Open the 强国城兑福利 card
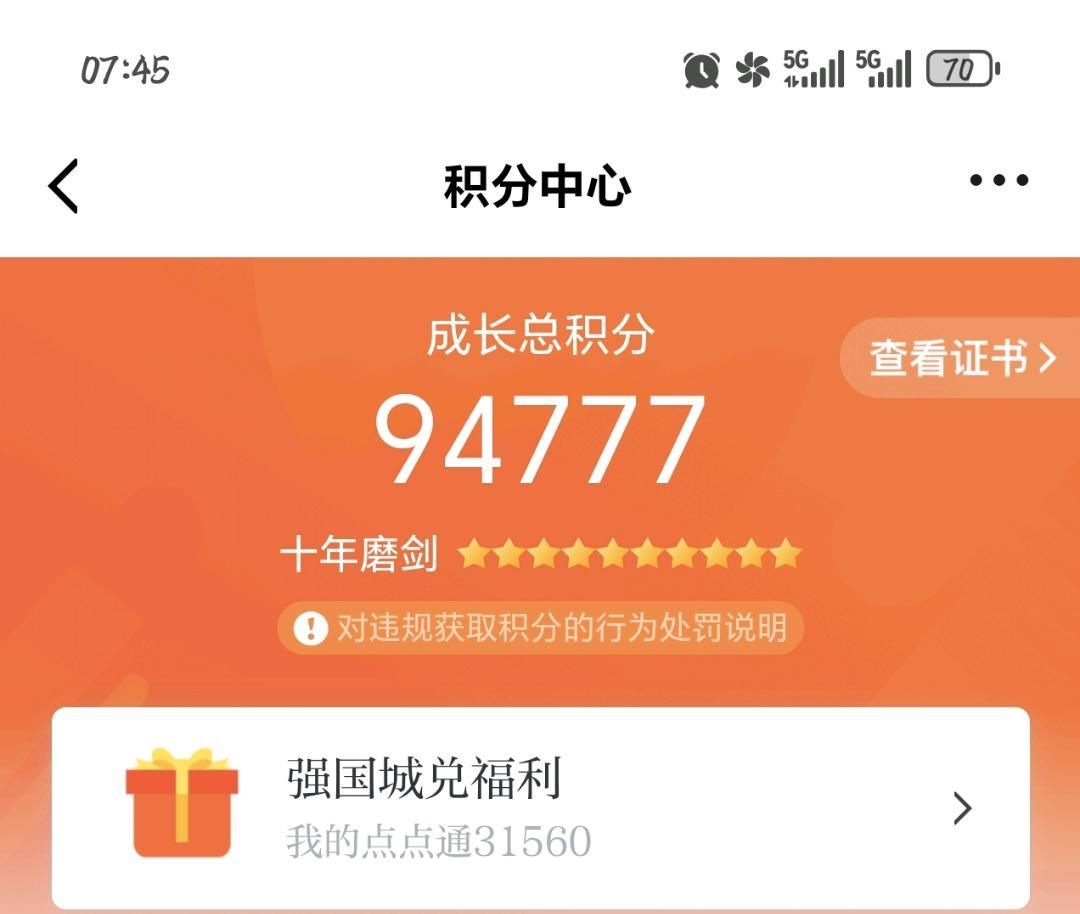This screenshot has height=914, width=1080. 541,809
